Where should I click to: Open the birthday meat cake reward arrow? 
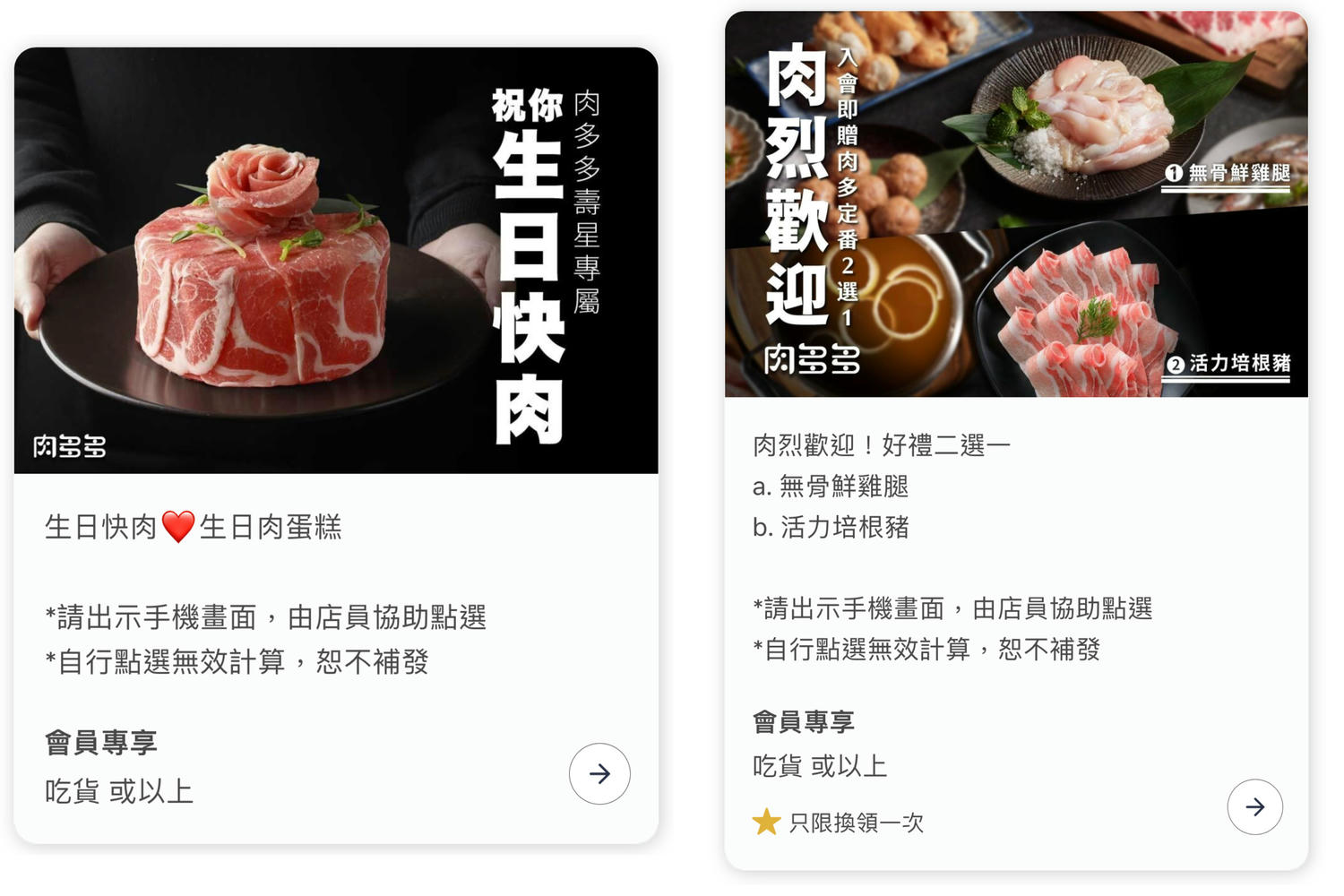[599, 773]
